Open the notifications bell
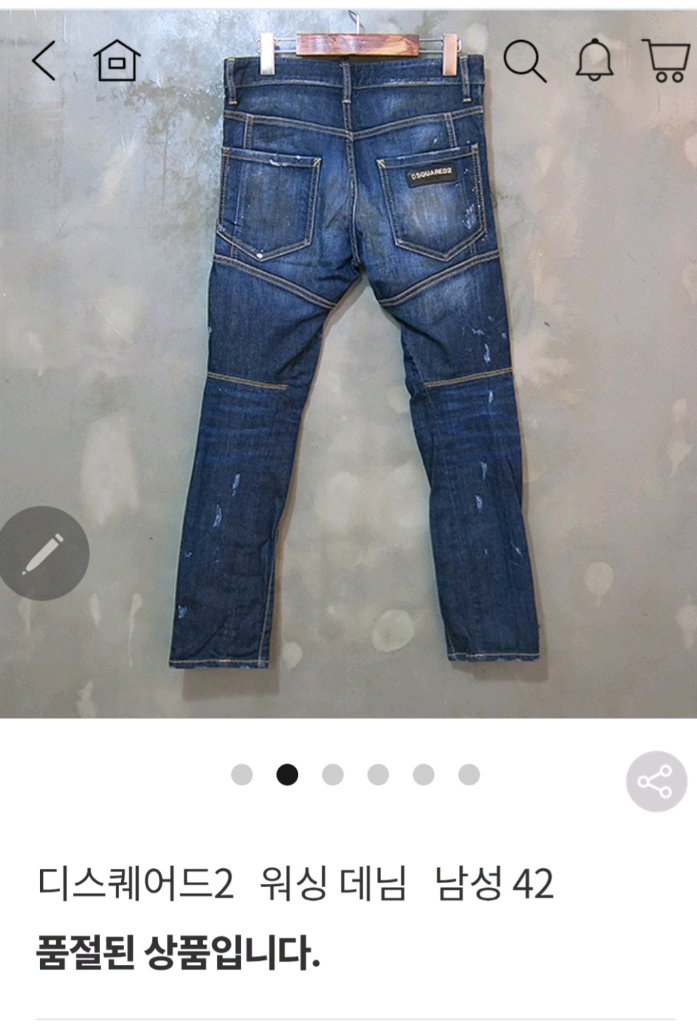The width and height of the screenshot is (697, 1024). pyautogui.click(x=595, y=62)
